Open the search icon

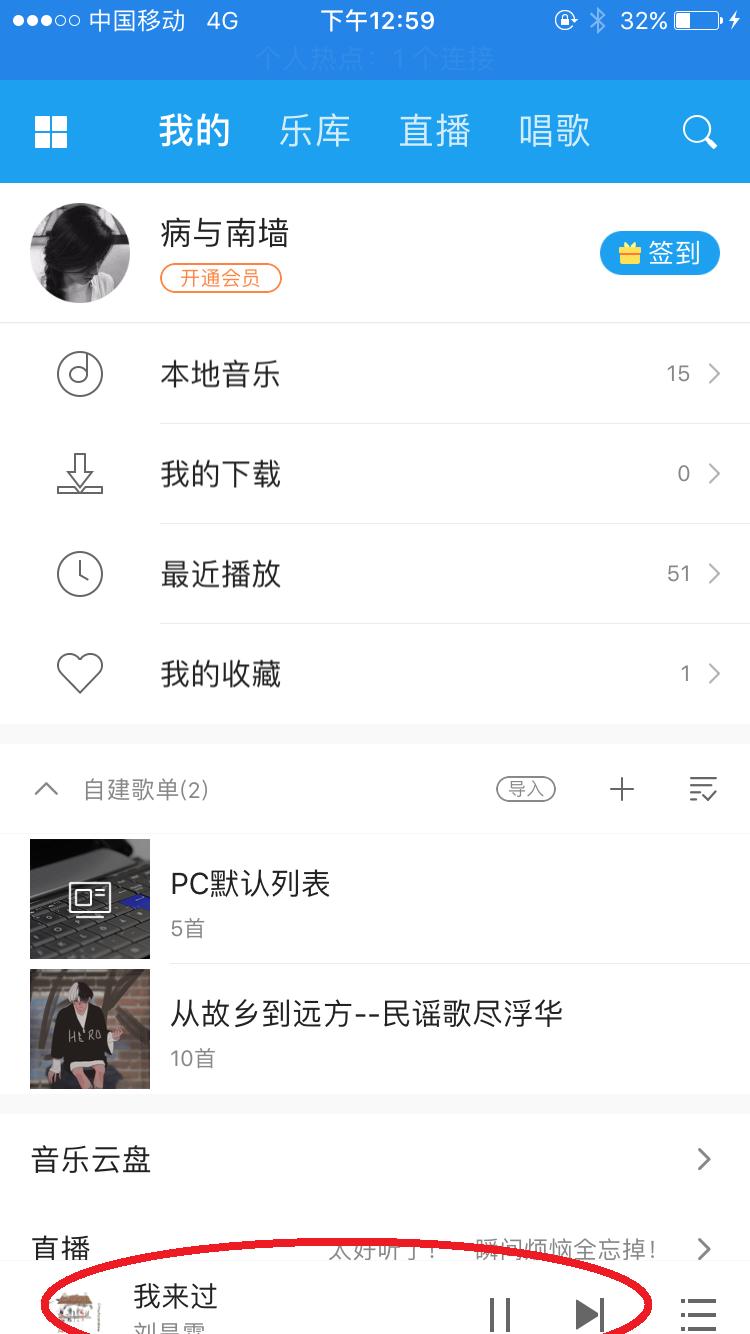699,131
